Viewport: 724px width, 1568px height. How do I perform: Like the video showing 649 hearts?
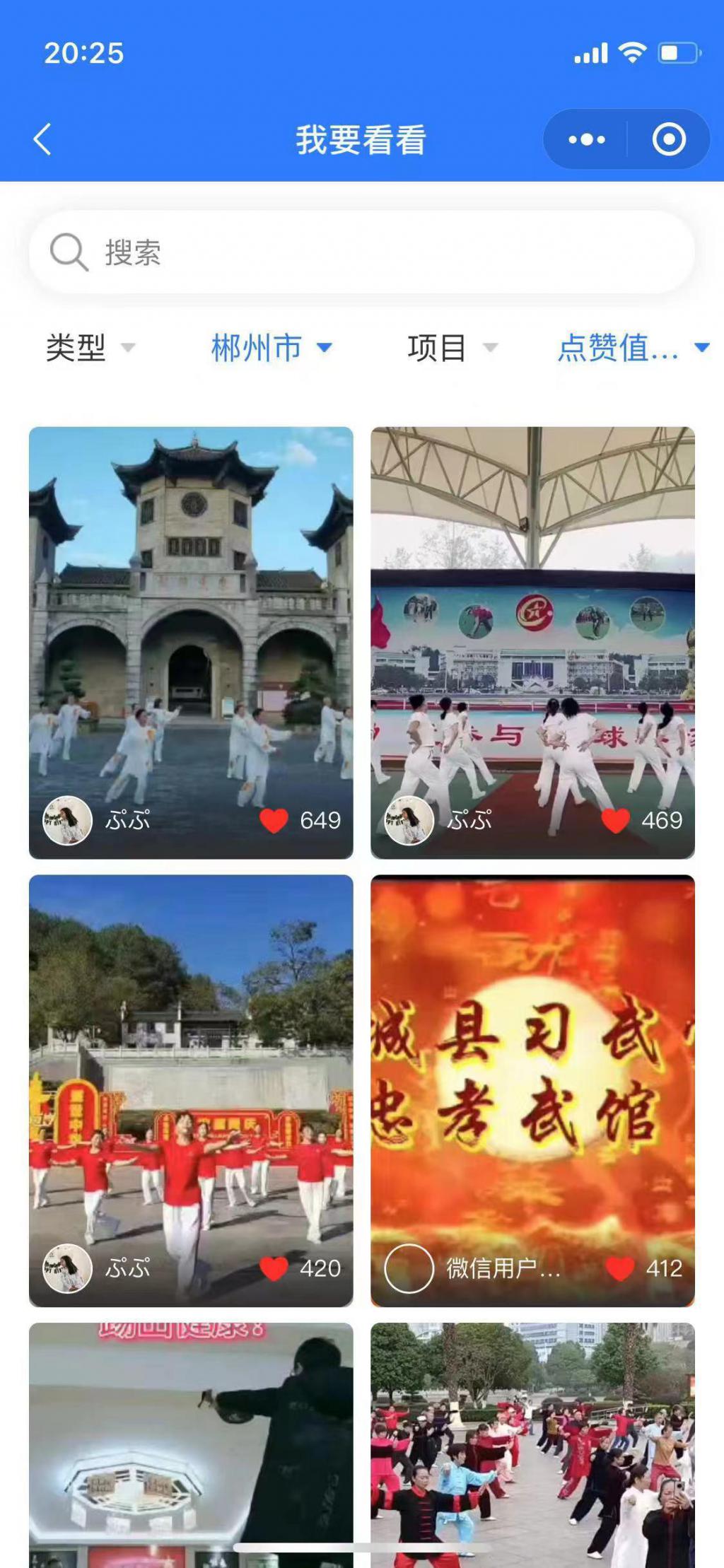coord(274,820)
